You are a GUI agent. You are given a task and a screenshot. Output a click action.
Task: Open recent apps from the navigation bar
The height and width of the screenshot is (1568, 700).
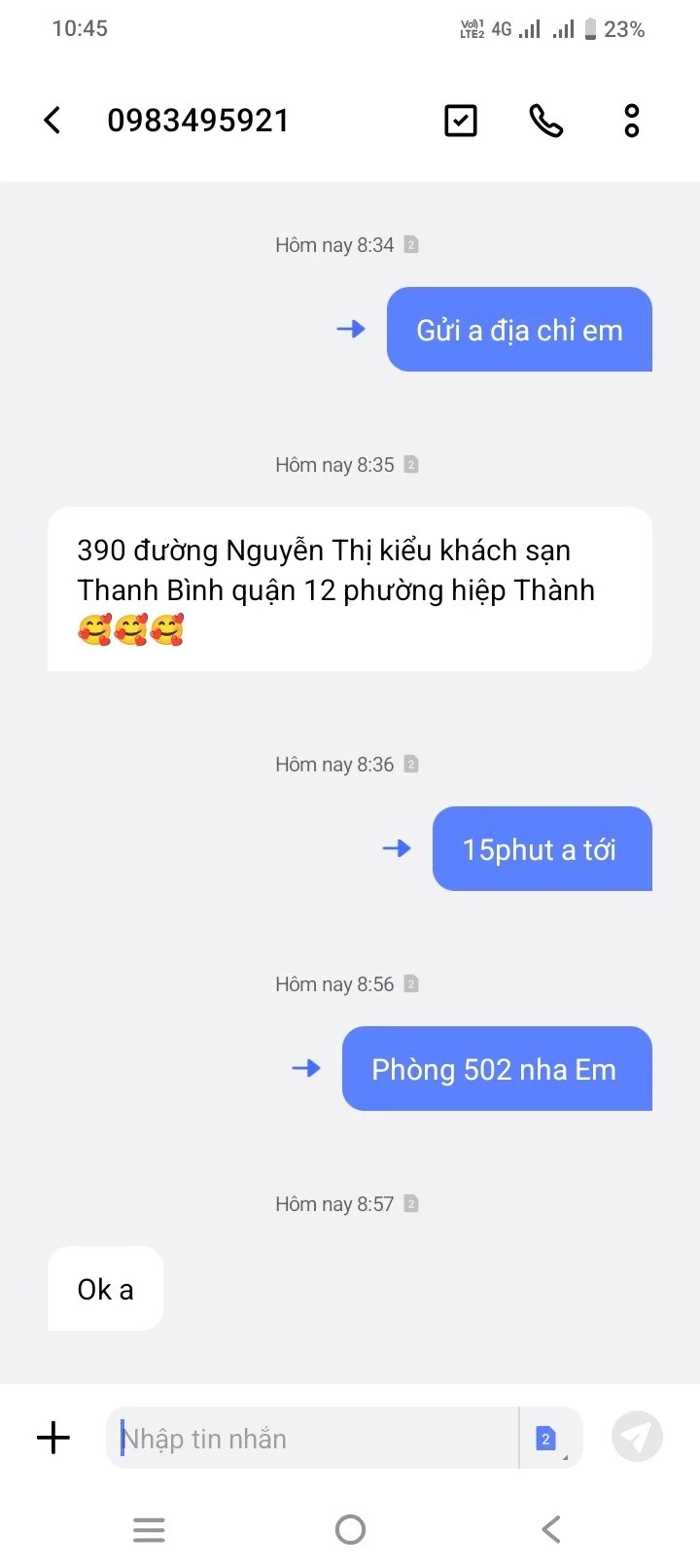[x=149, y=1530]
